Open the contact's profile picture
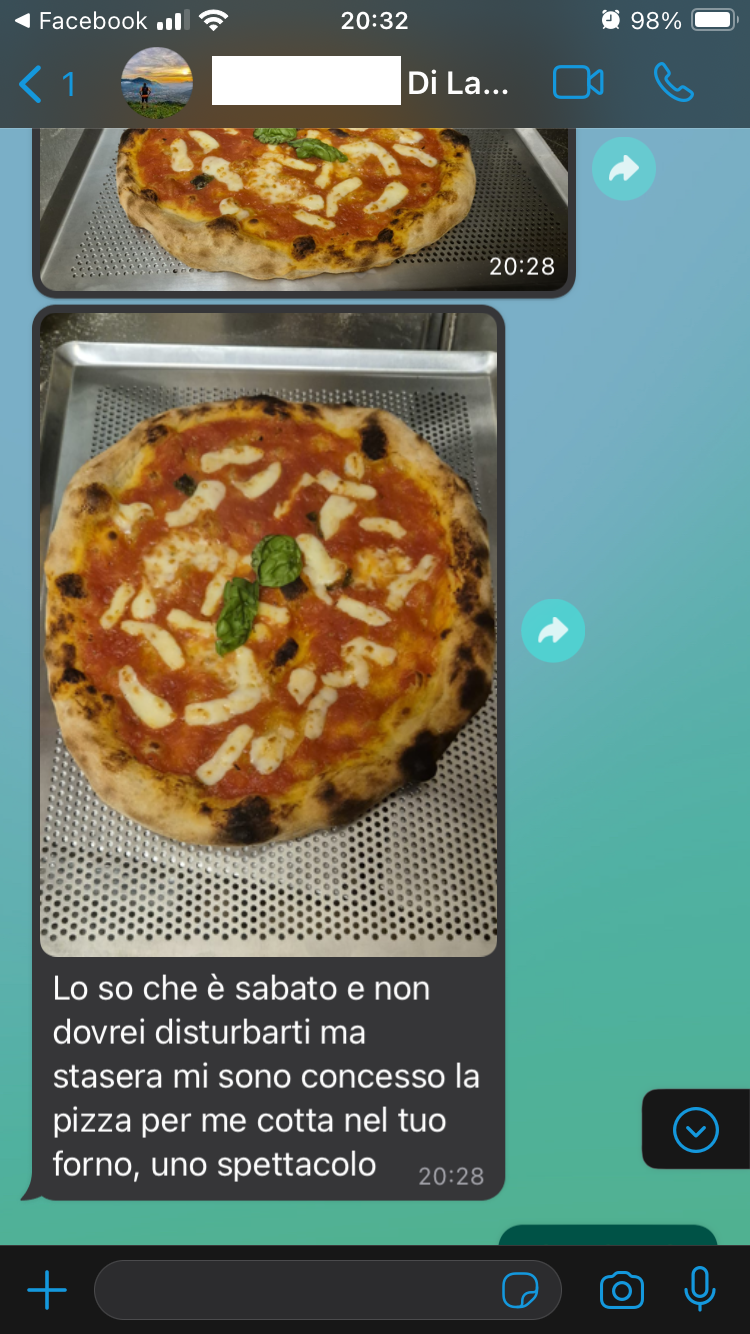Image resolution: width=750 pixels, height=1334 pixels. (157, 83)
